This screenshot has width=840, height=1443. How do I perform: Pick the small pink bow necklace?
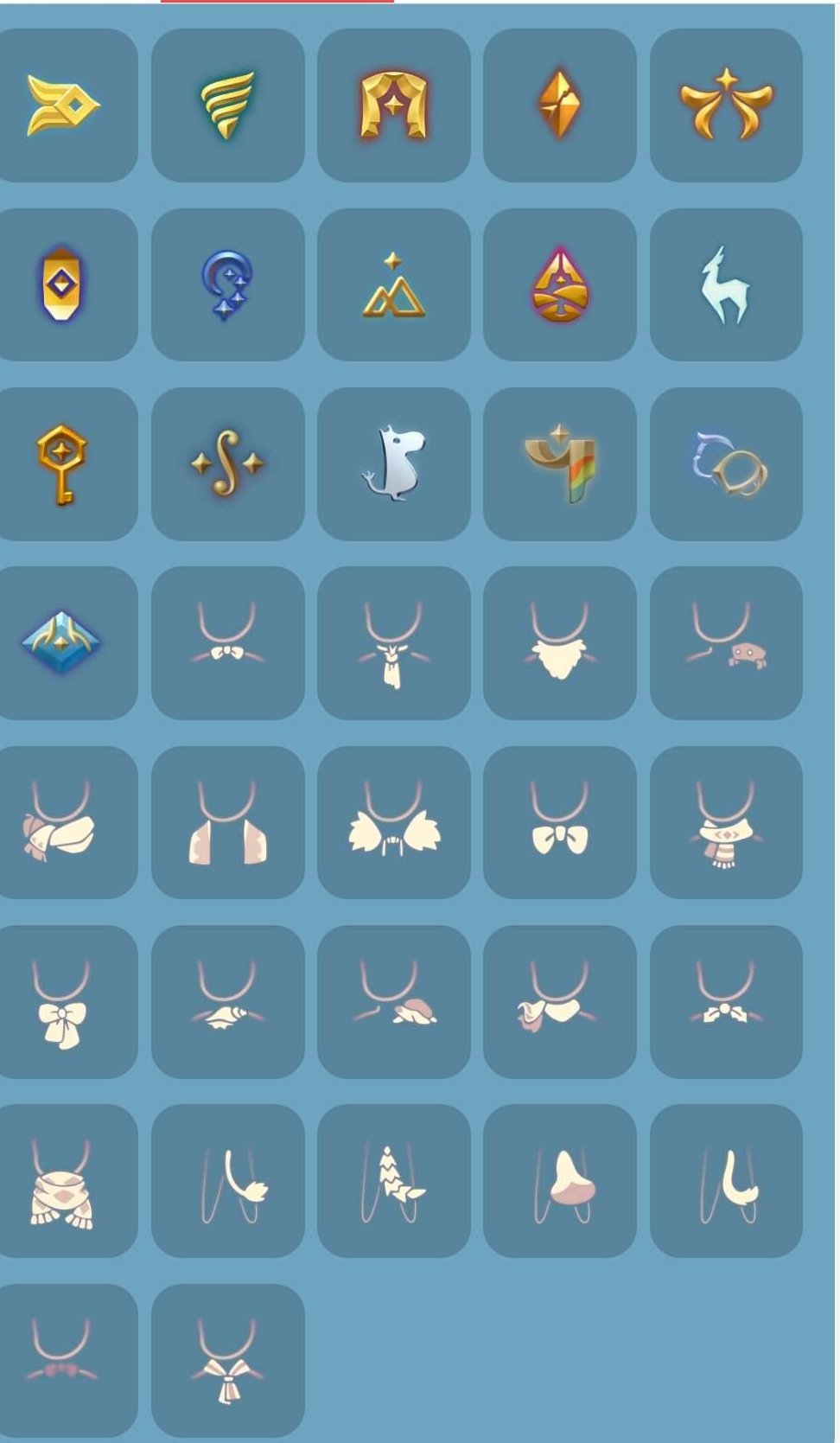coord(60,1360)
